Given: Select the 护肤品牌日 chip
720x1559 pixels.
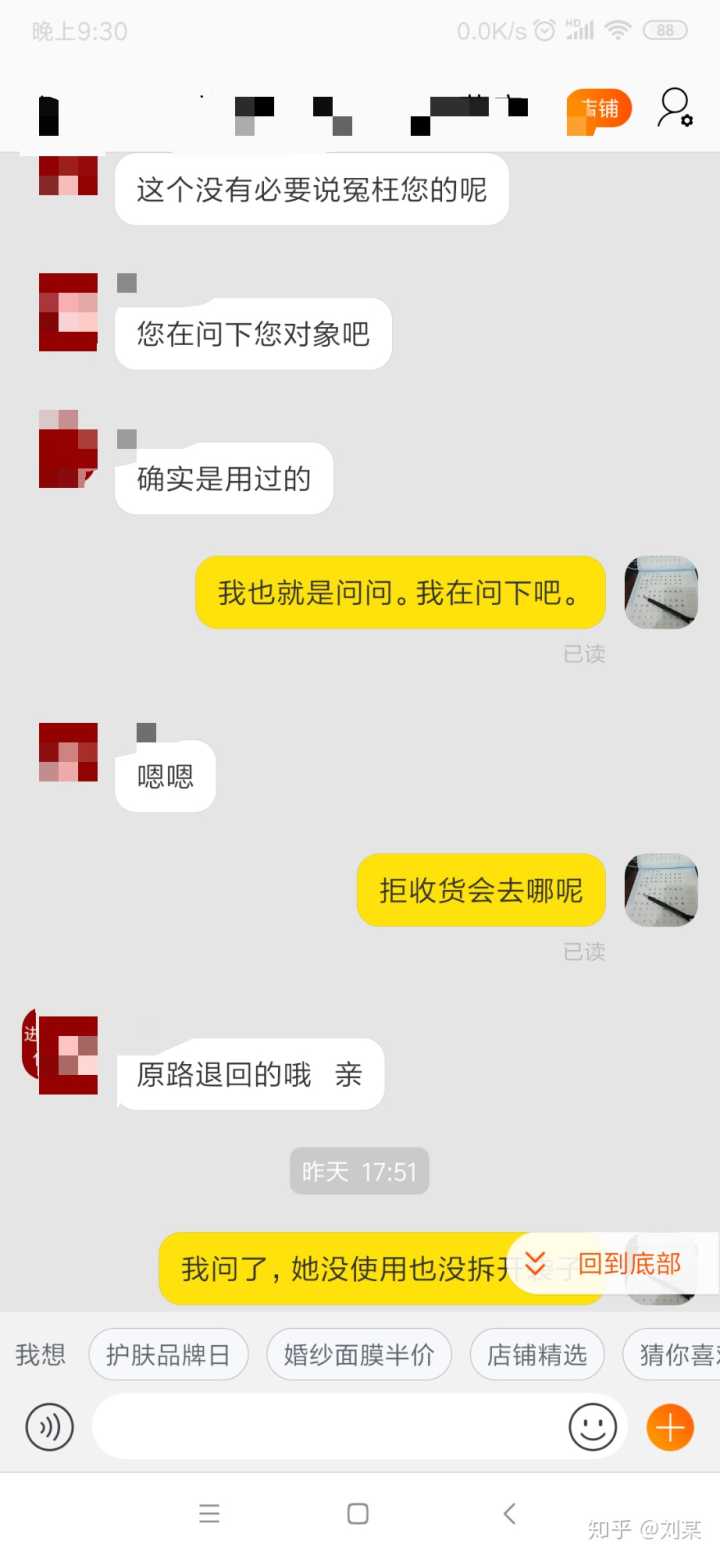Looking at the screenshot, I should (168, 1355).
